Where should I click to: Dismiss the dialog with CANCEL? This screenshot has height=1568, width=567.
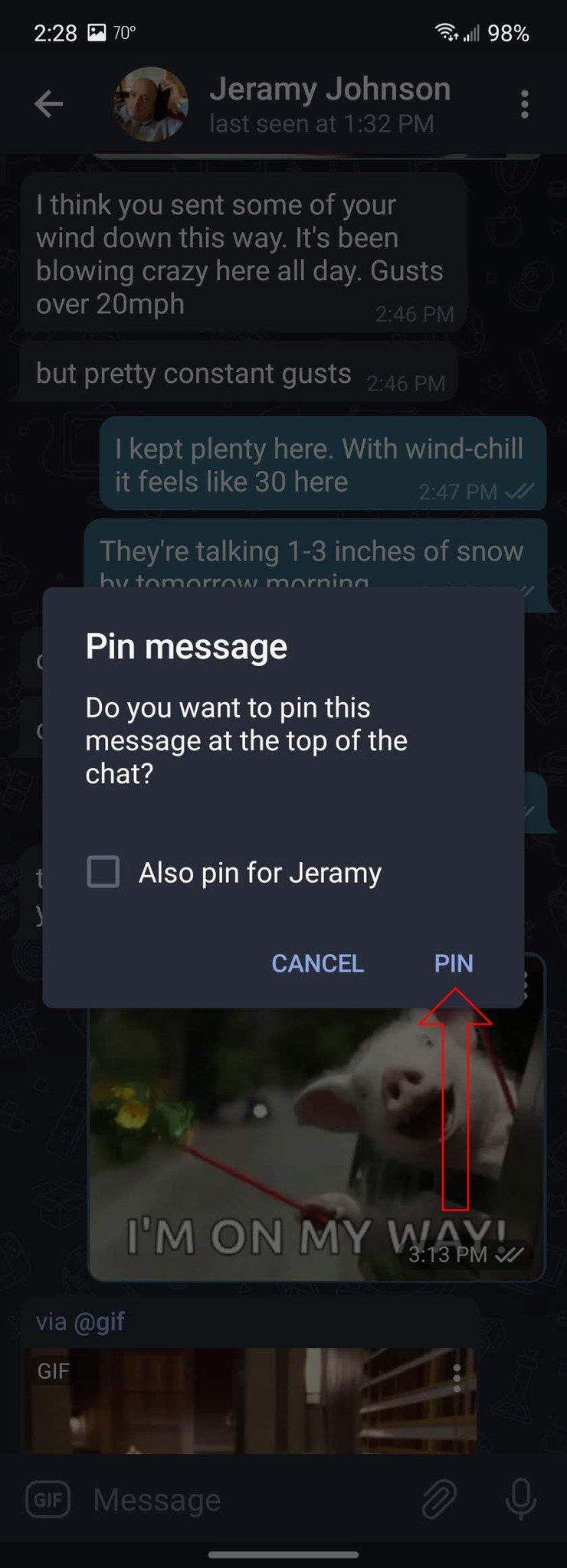pos(317,964)
